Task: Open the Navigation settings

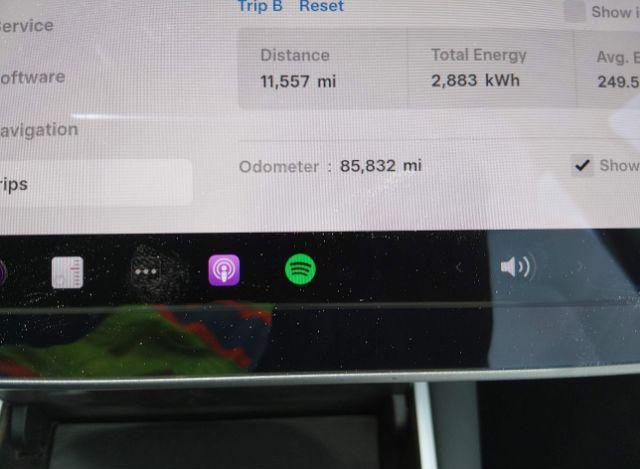Action: 40,129
